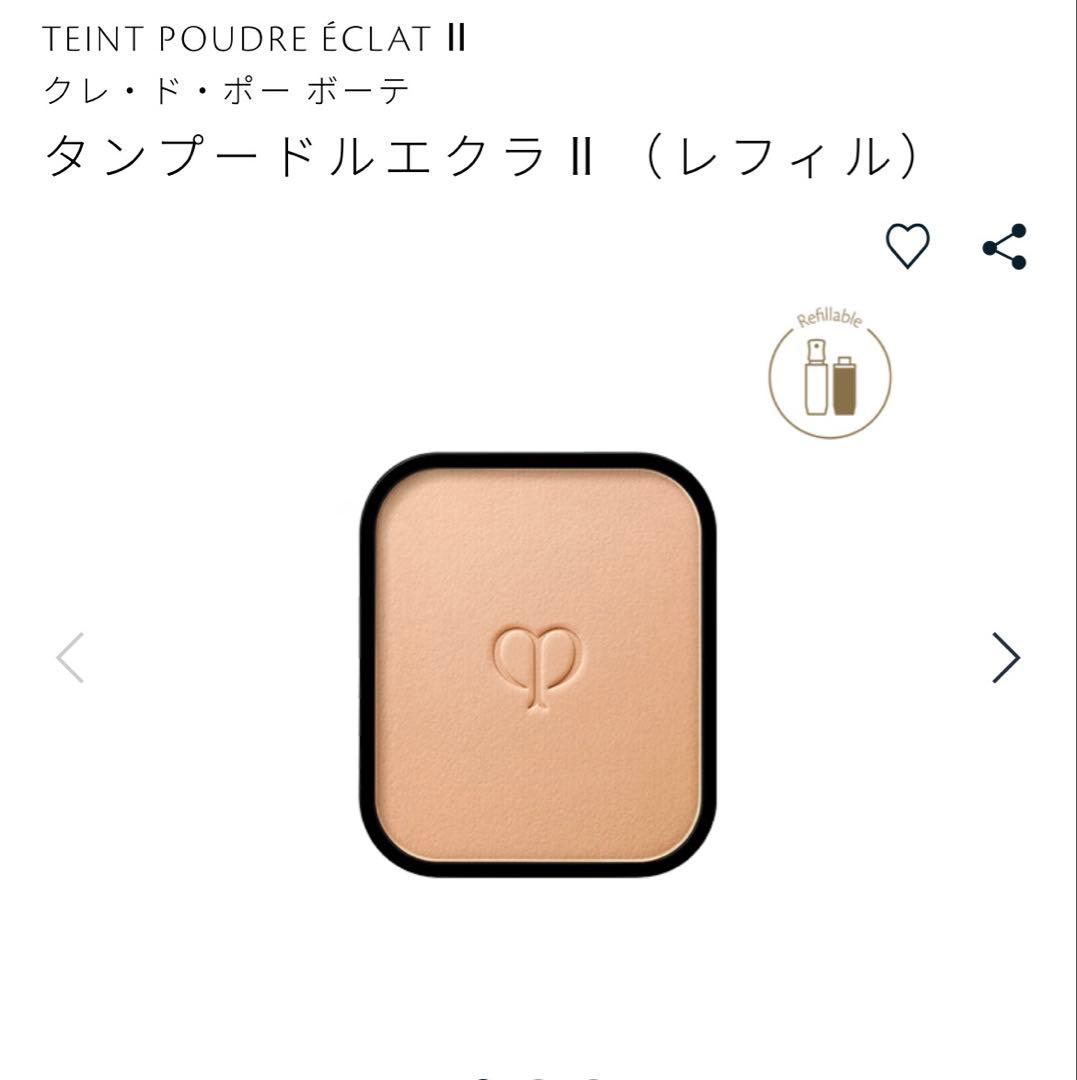Open the TEINT POUDRE ÉCLAT II heading link
Viewport: 1077px width, 1080px height.
[x=255, y=40]
